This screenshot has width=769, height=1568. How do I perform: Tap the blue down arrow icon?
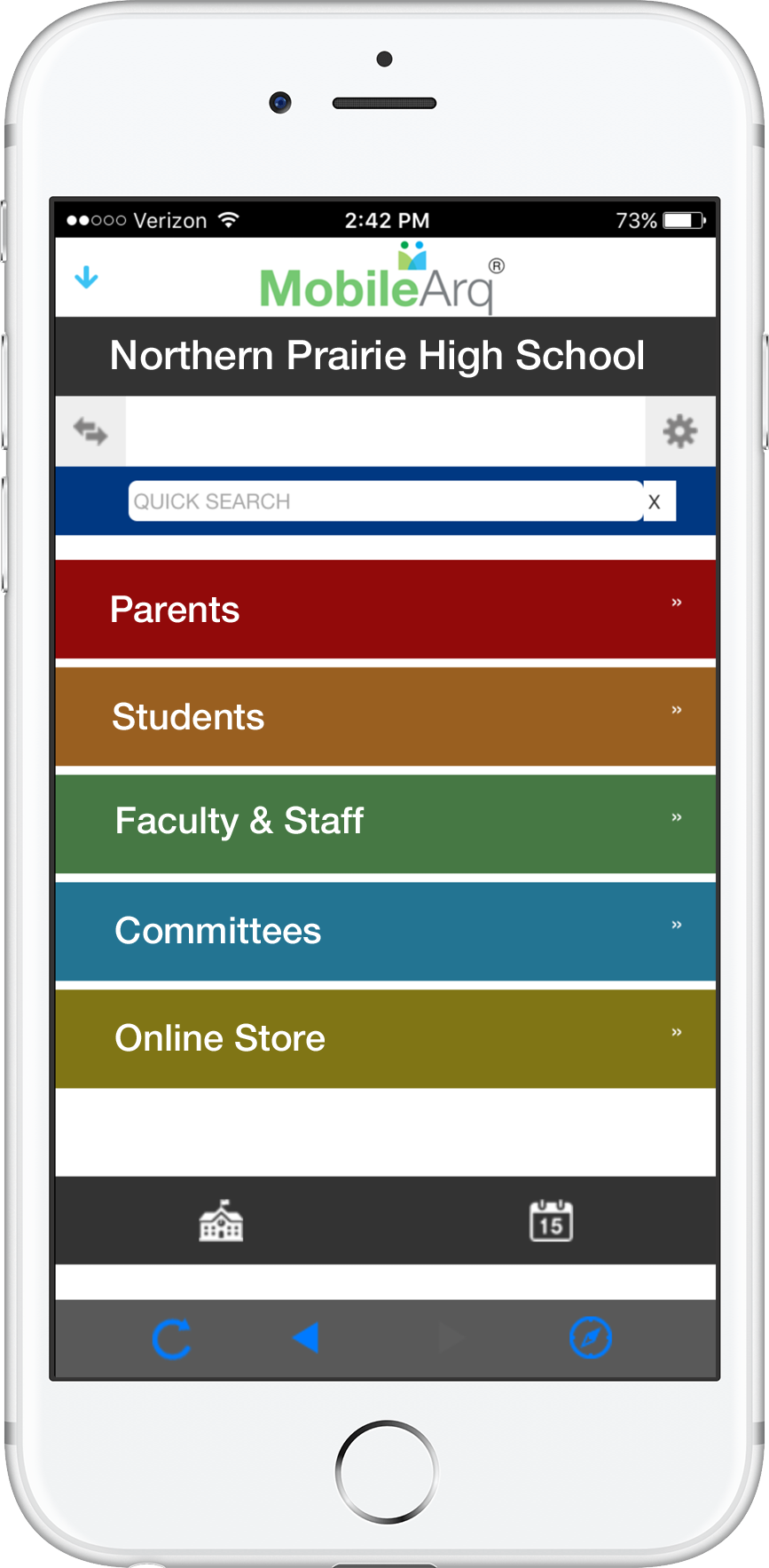(x=86, y=278)
